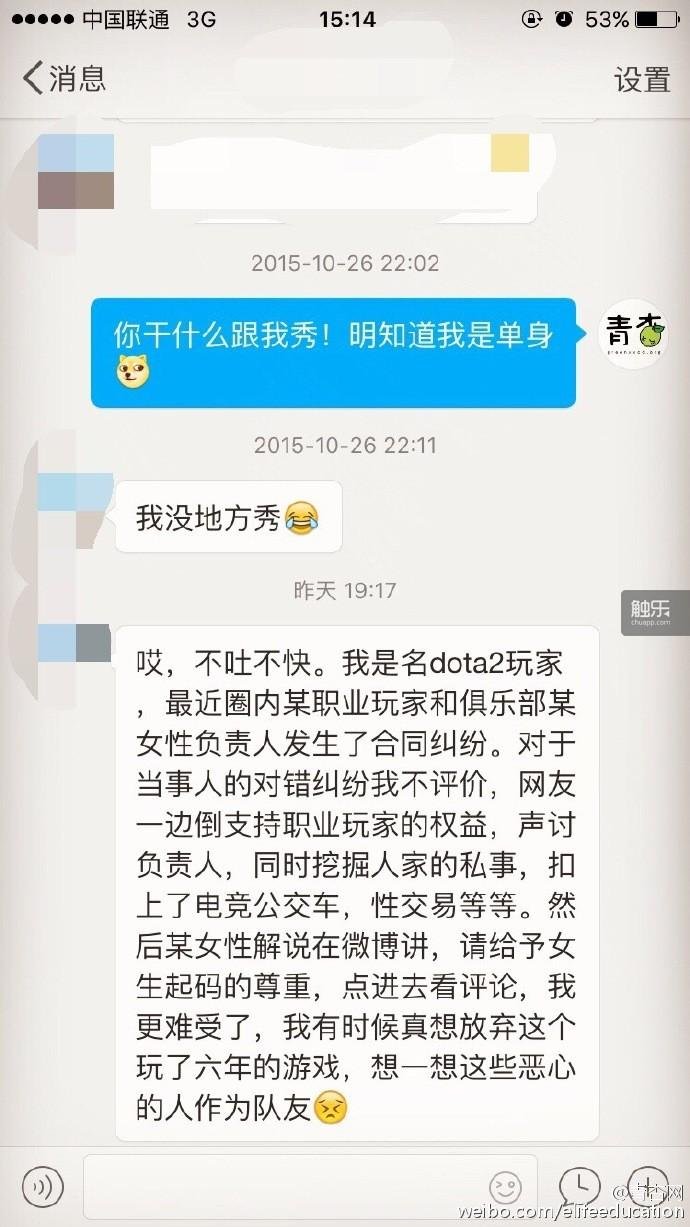View the 青杏 avatar profile

[x=631, y=331]
